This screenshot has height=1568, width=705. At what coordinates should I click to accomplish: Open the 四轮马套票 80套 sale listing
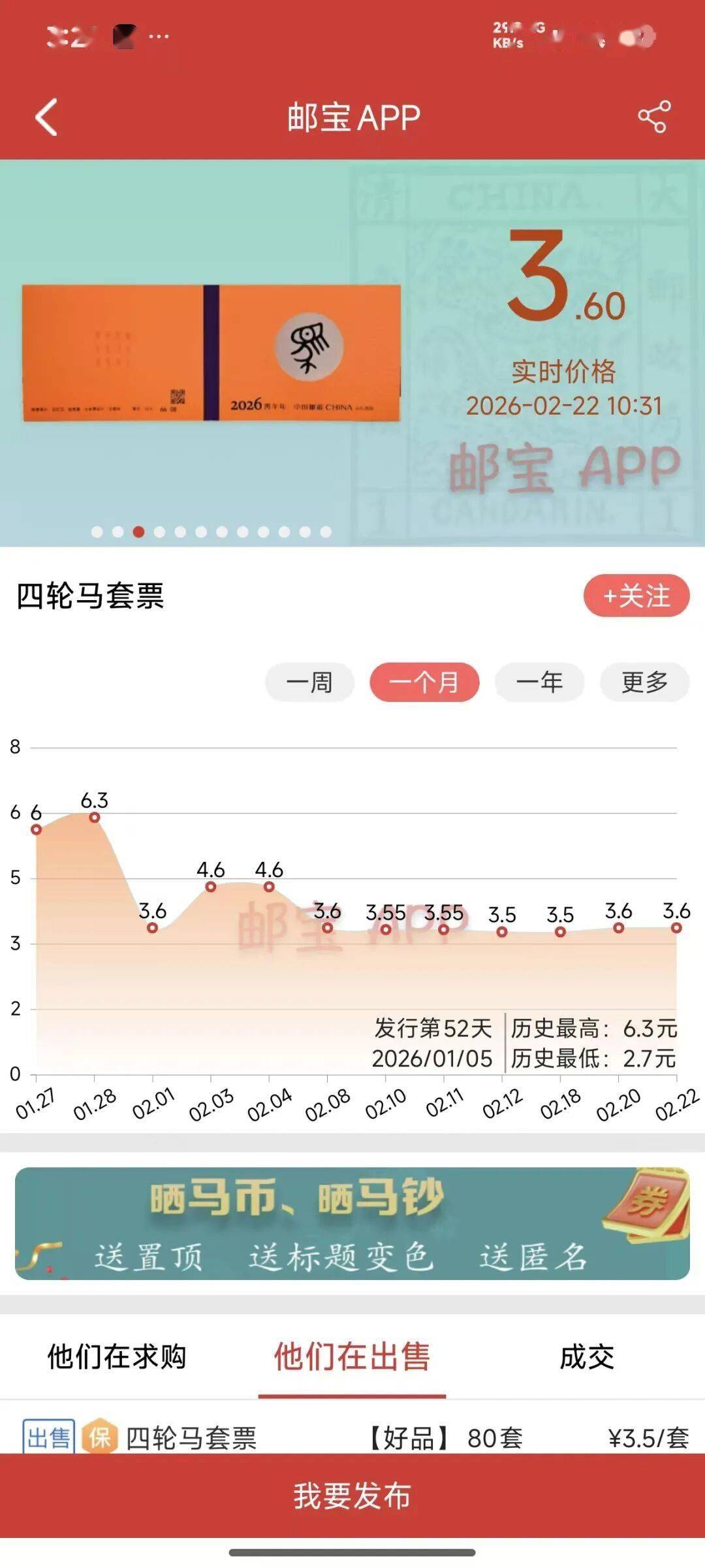click(x=352, y=1437)
